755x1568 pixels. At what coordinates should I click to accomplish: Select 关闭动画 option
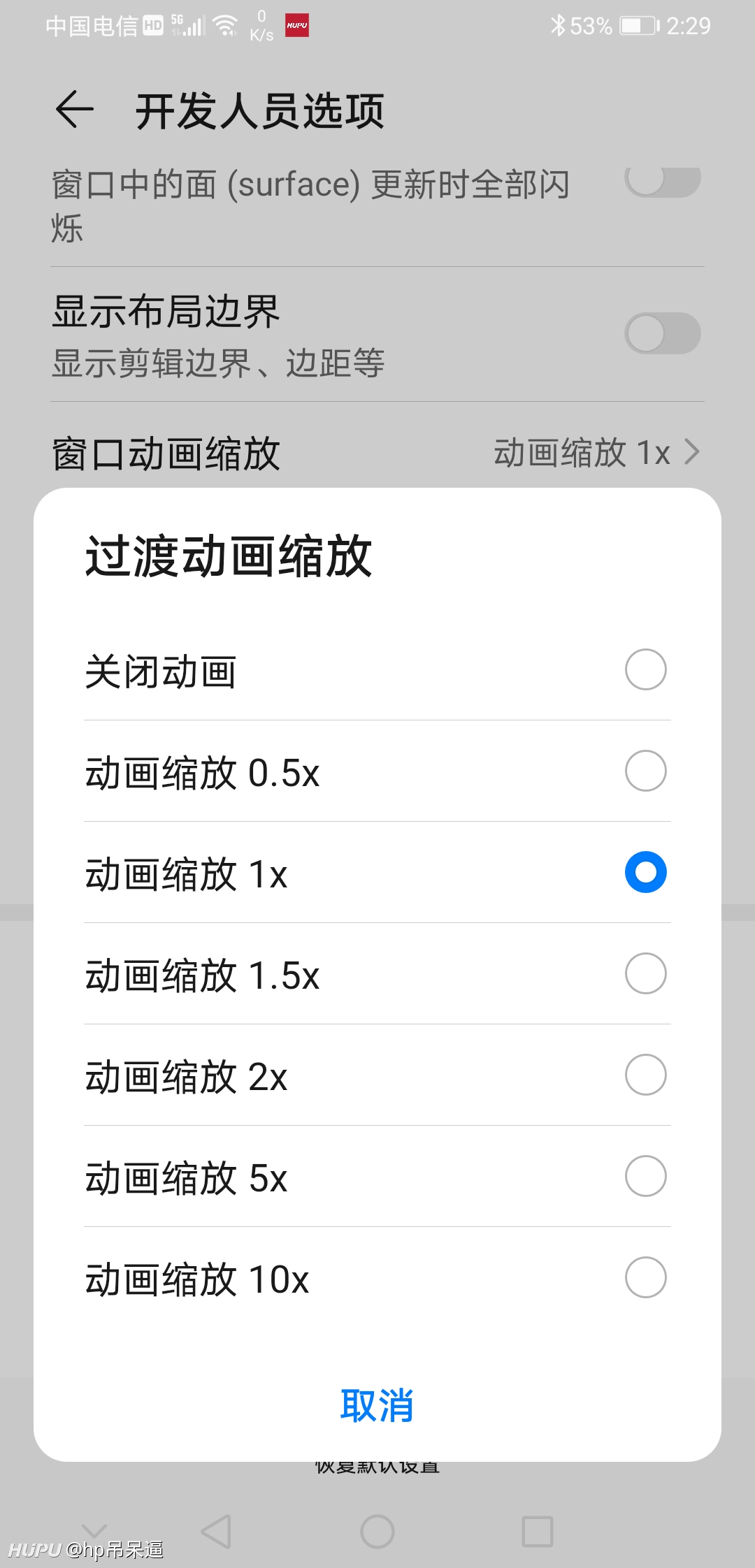[x=377, y=670]
